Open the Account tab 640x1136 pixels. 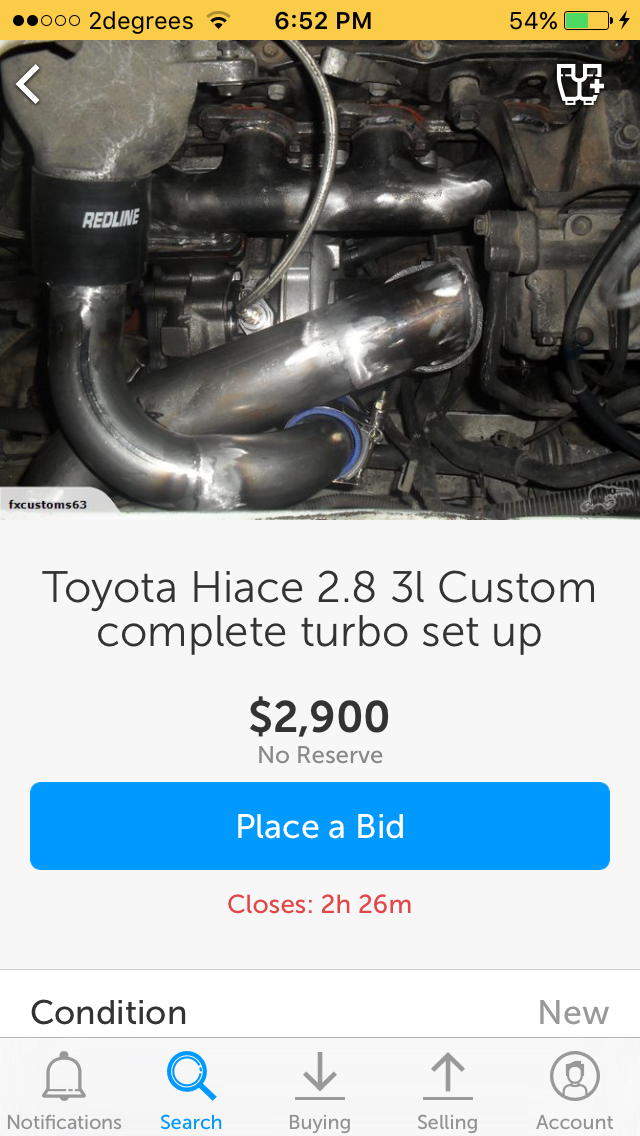[x=575, y=1092]
